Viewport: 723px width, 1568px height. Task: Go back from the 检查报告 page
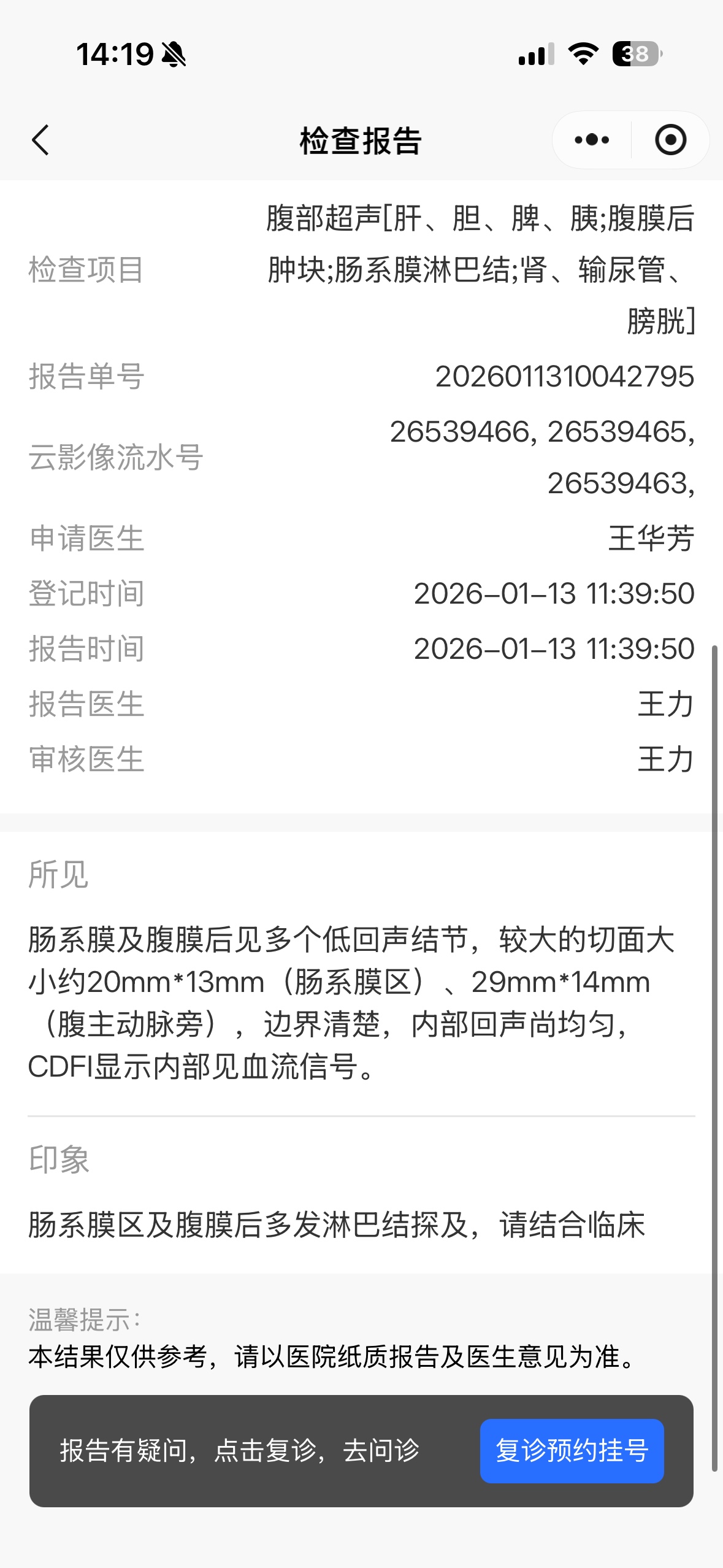(x=40, y=140)
